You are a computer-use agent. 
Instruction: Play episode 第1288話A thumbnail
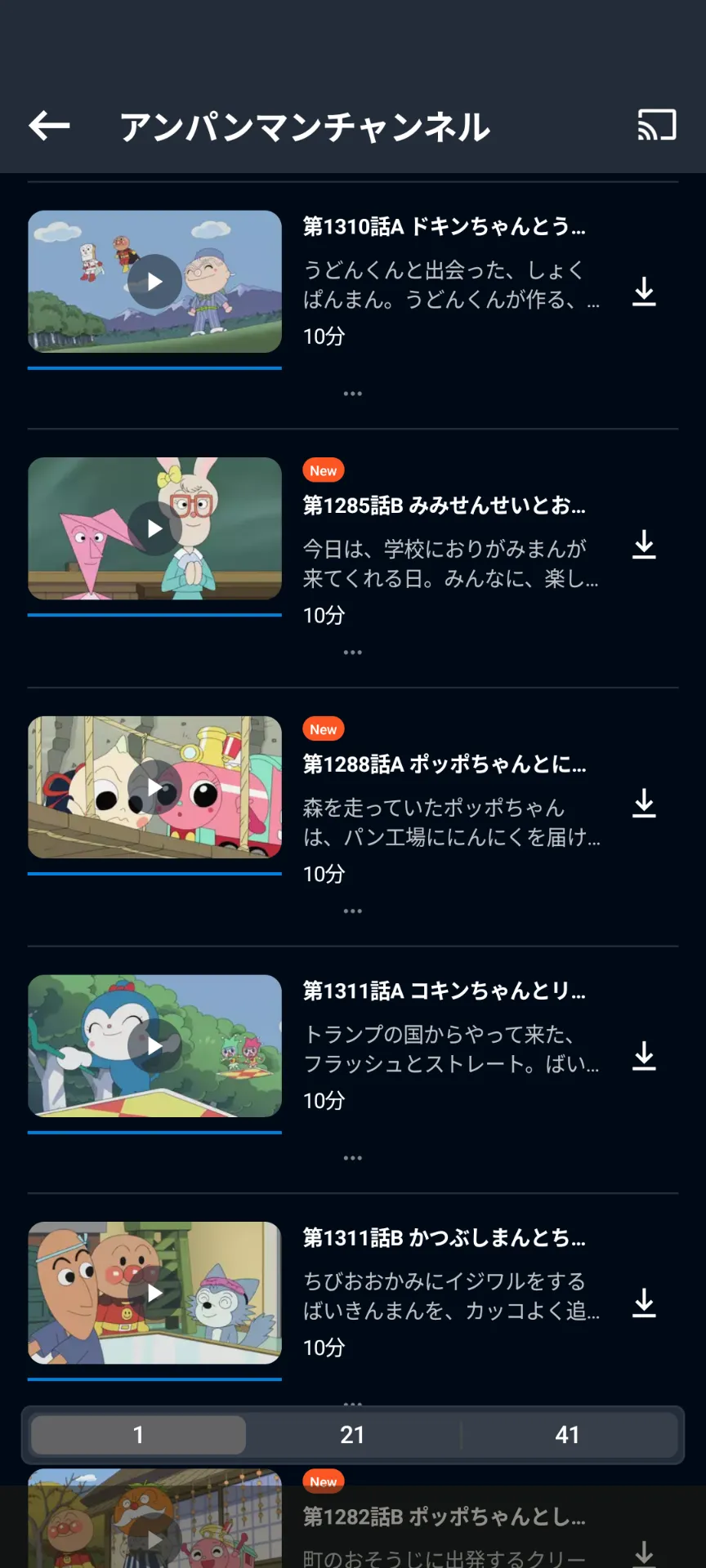(154, 787)
